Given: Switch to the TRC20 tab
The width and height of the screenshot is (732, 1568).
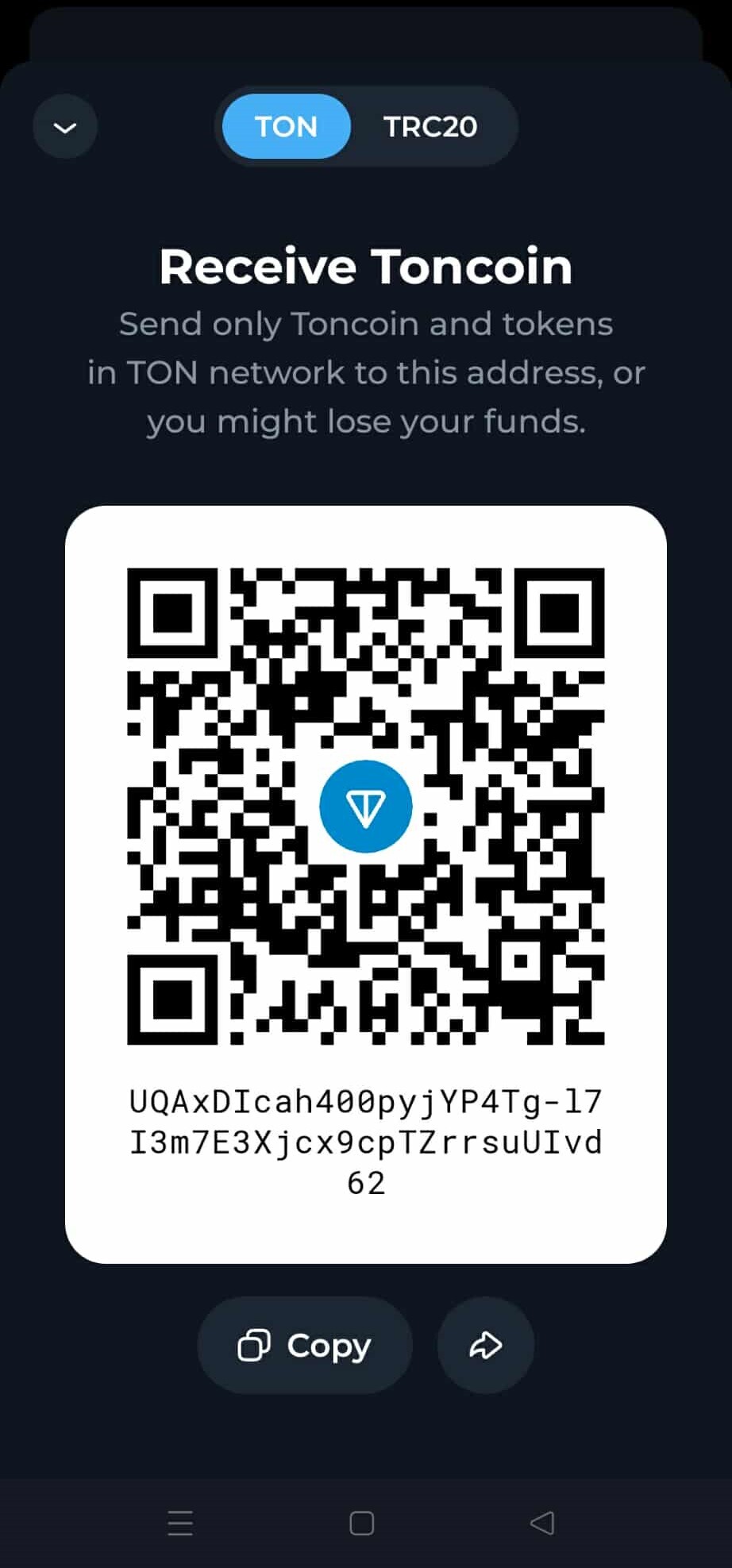Looking at the screenshot, I should pos(430,127).
